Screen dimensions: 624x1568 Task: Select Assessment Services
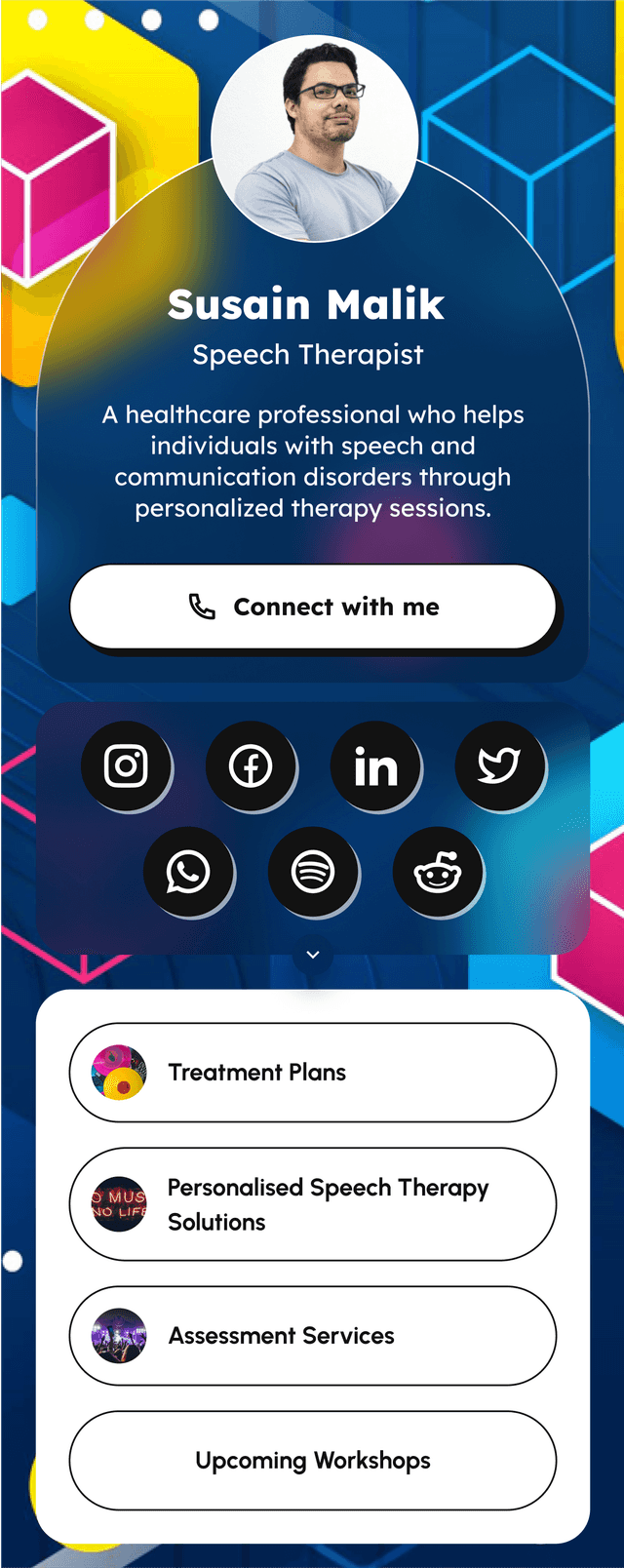[x=312, y=1336]
